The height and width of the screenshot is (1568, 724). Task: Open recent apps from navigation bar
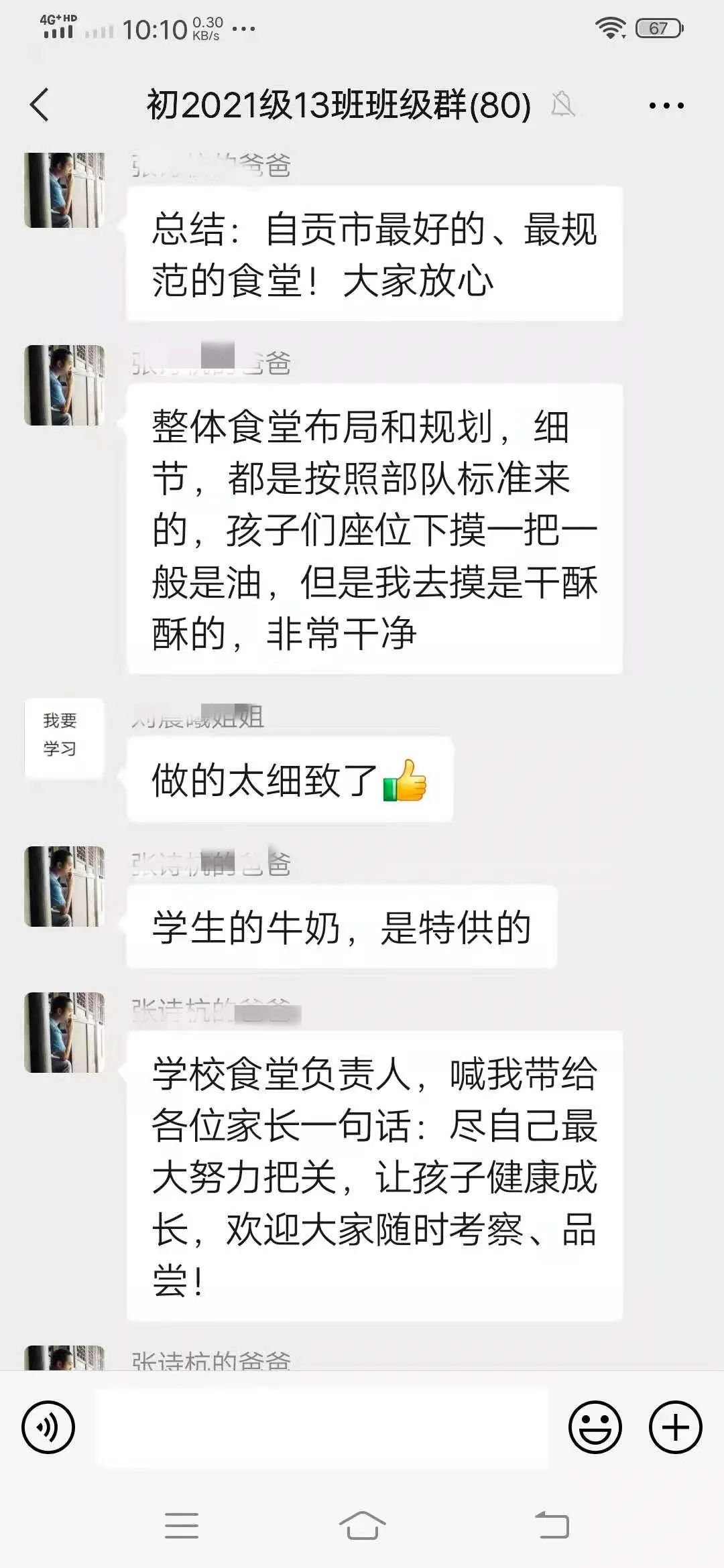[181, 1526]
